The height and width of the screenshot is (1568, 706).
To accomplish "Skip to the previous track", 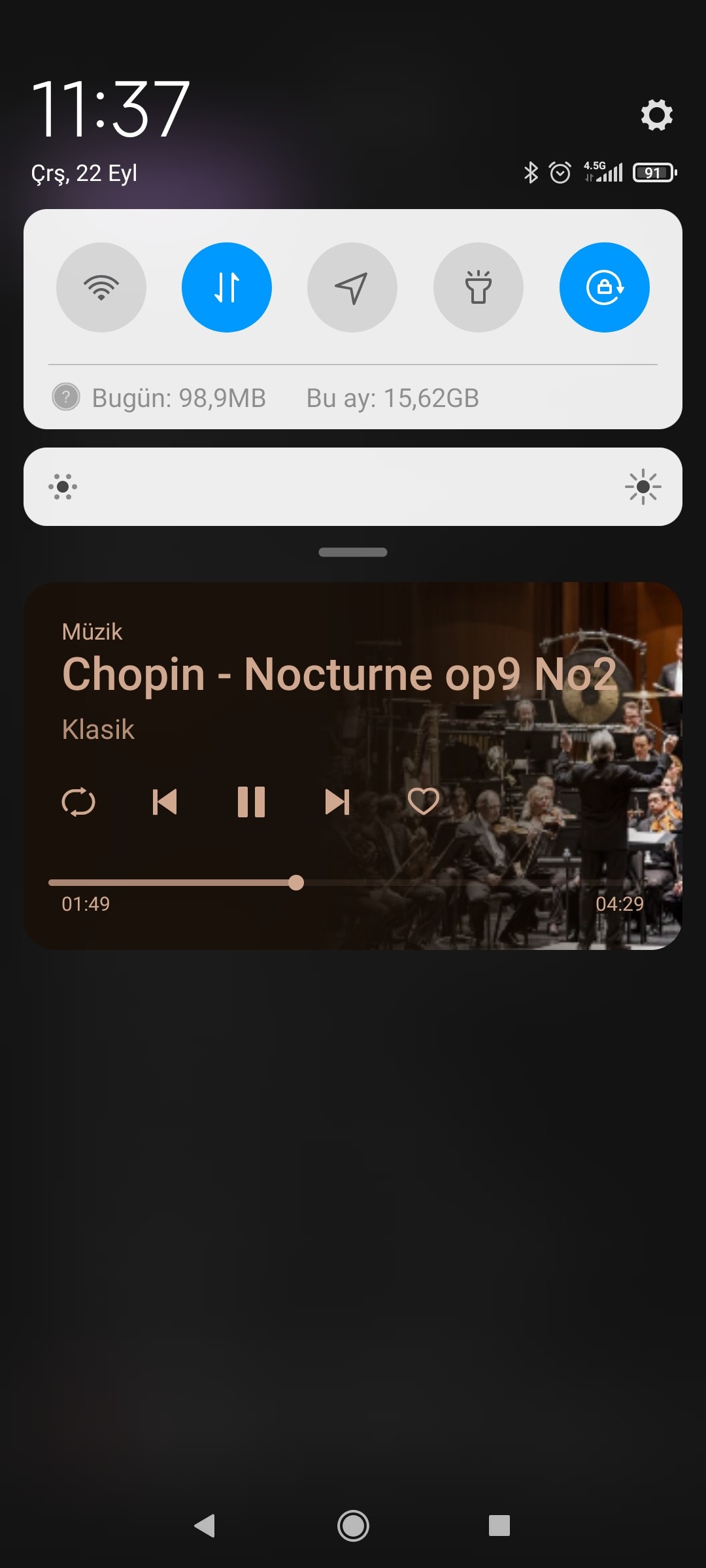I will coord(165,802).
